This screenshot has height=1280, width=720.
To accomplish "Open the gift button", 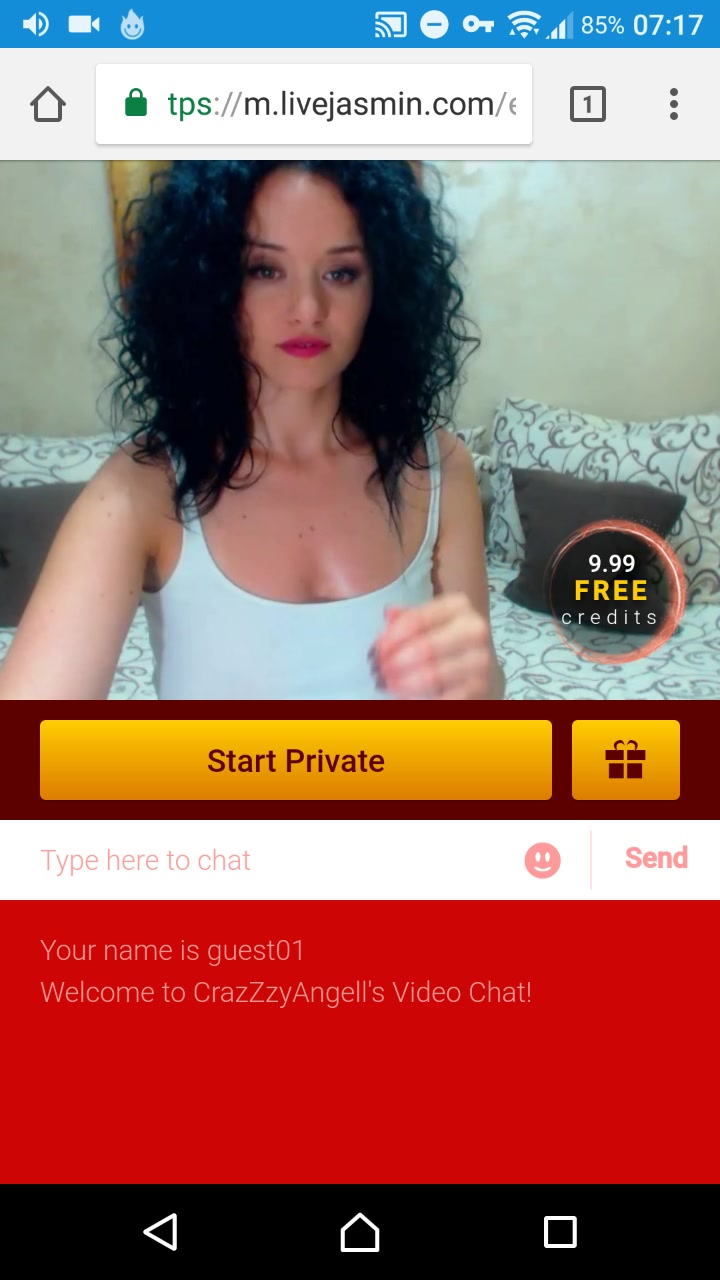I will (625, 760).
